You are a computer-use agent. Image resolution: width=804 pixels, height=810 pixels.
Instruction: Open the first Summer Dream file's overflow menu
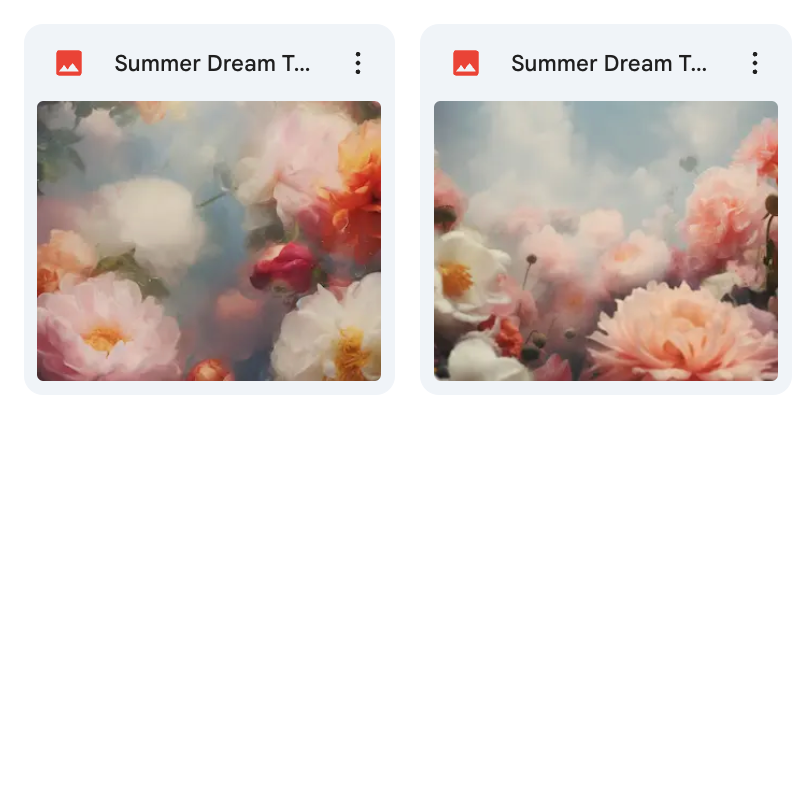point(358,63)
